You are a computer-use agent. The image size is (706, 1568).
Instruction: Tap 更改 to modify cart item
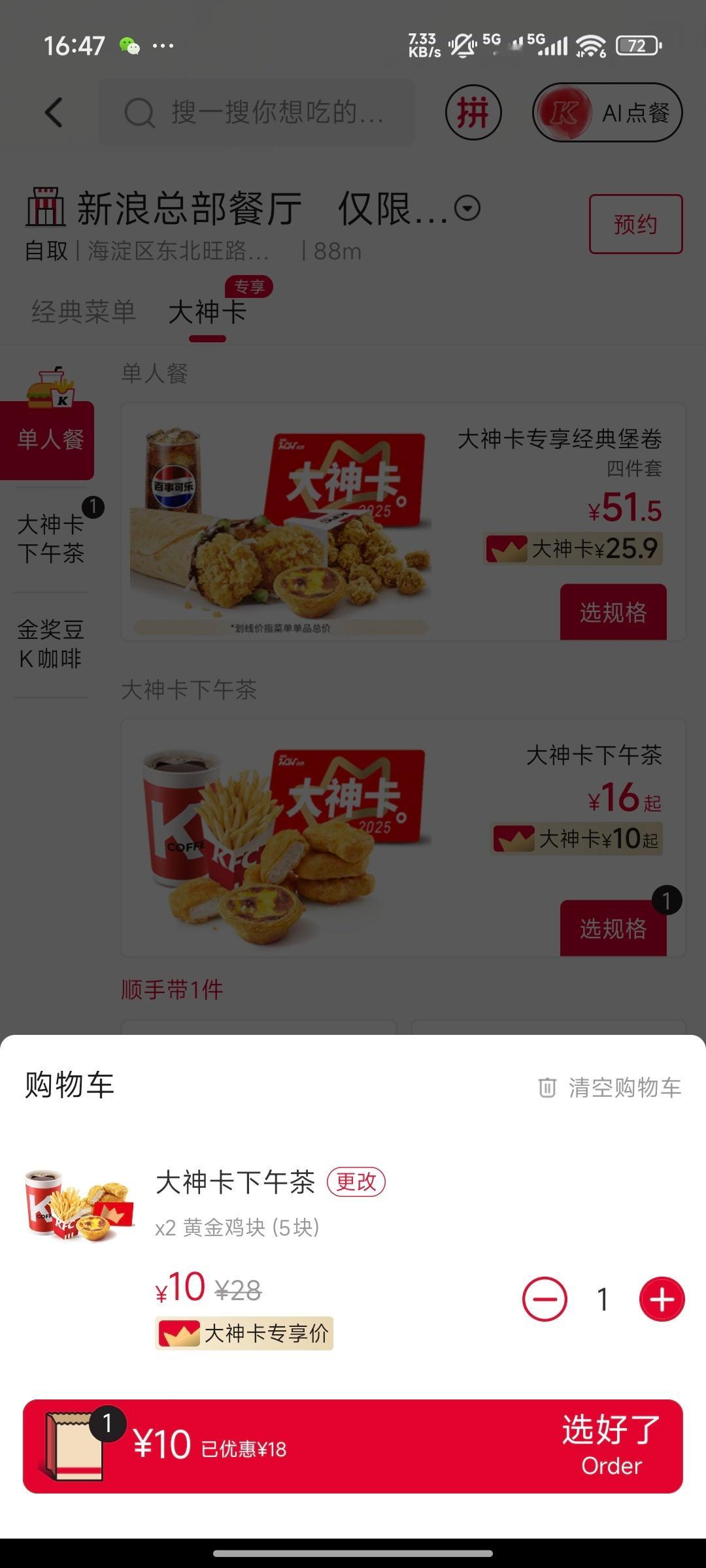pos(356,1181)
